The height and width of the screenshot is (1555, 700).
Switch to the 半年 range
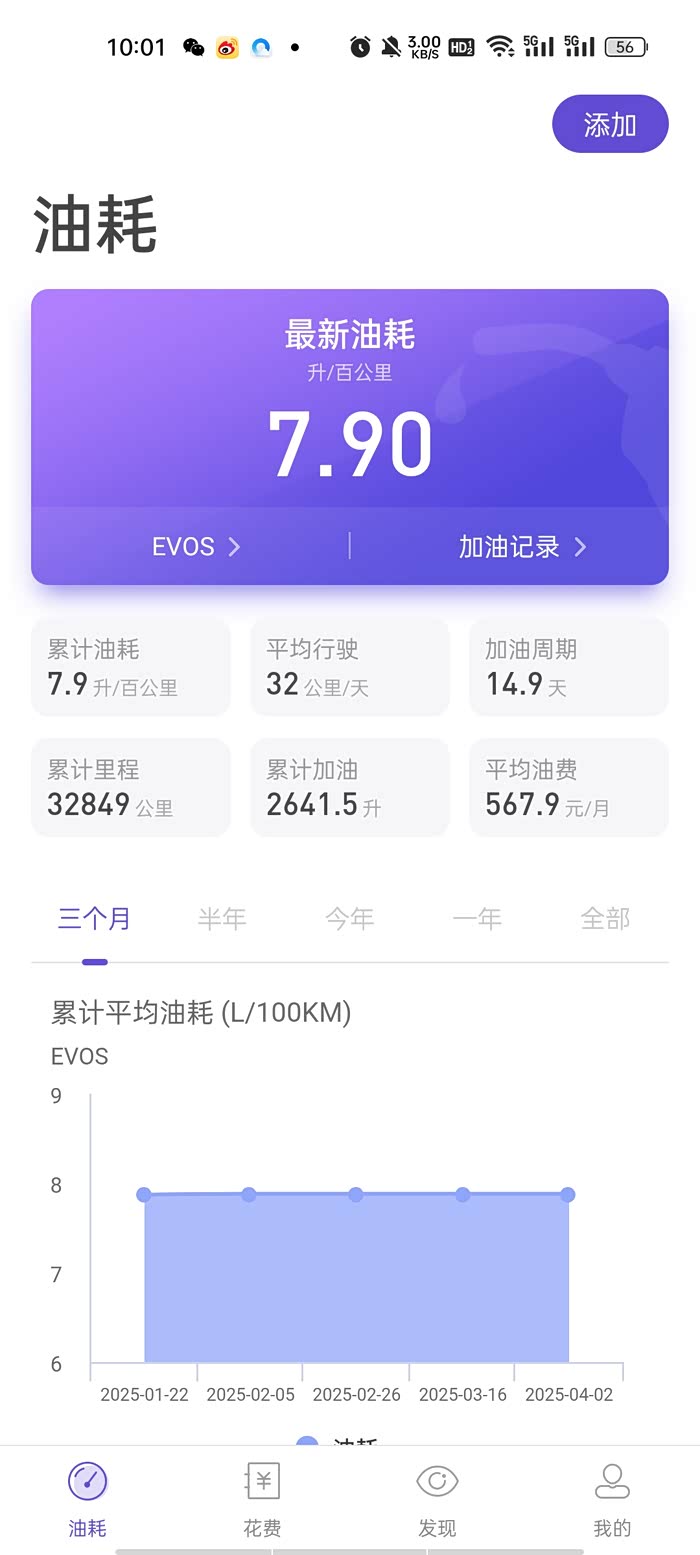pyautogui.click(x=222, y=919)
